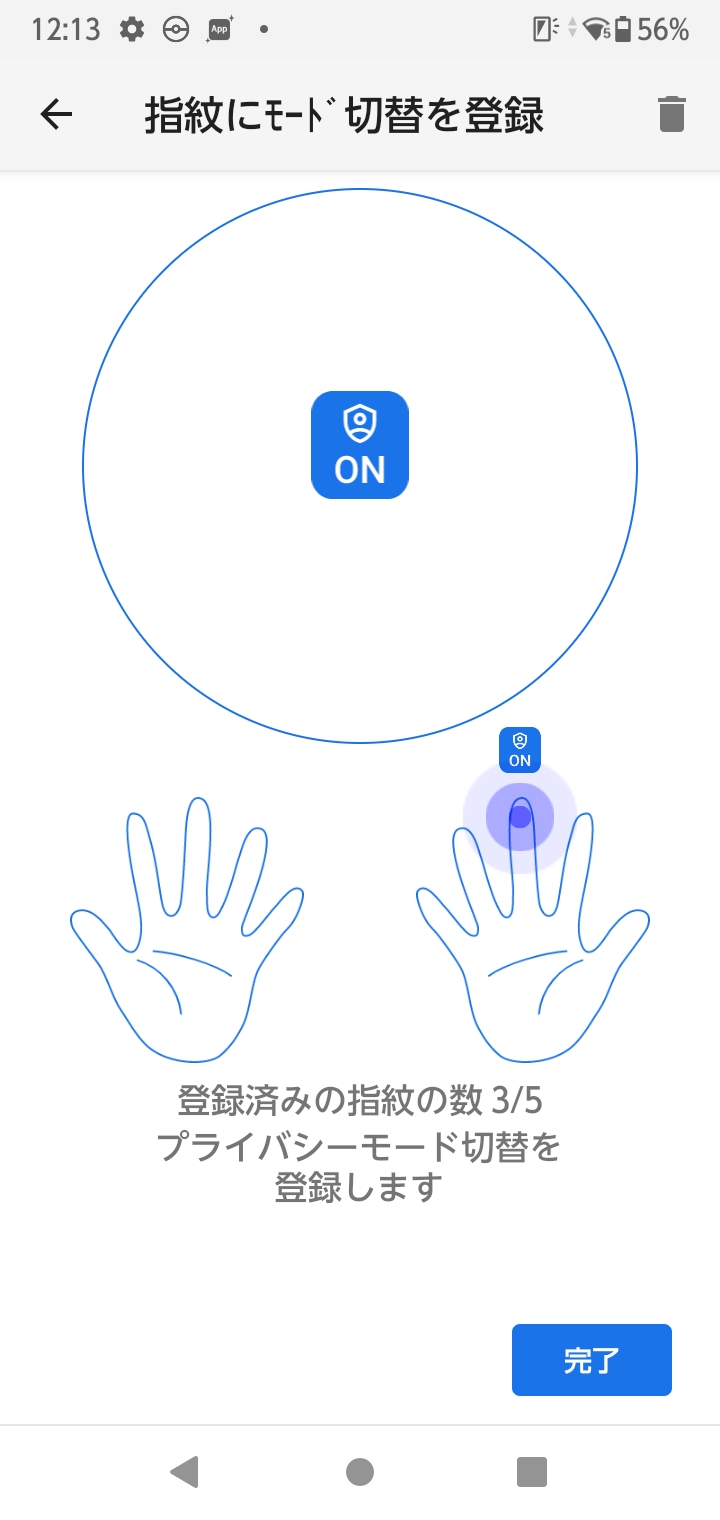
Task: Tap the 完了 button to finish
Action: pos(592,1360)
